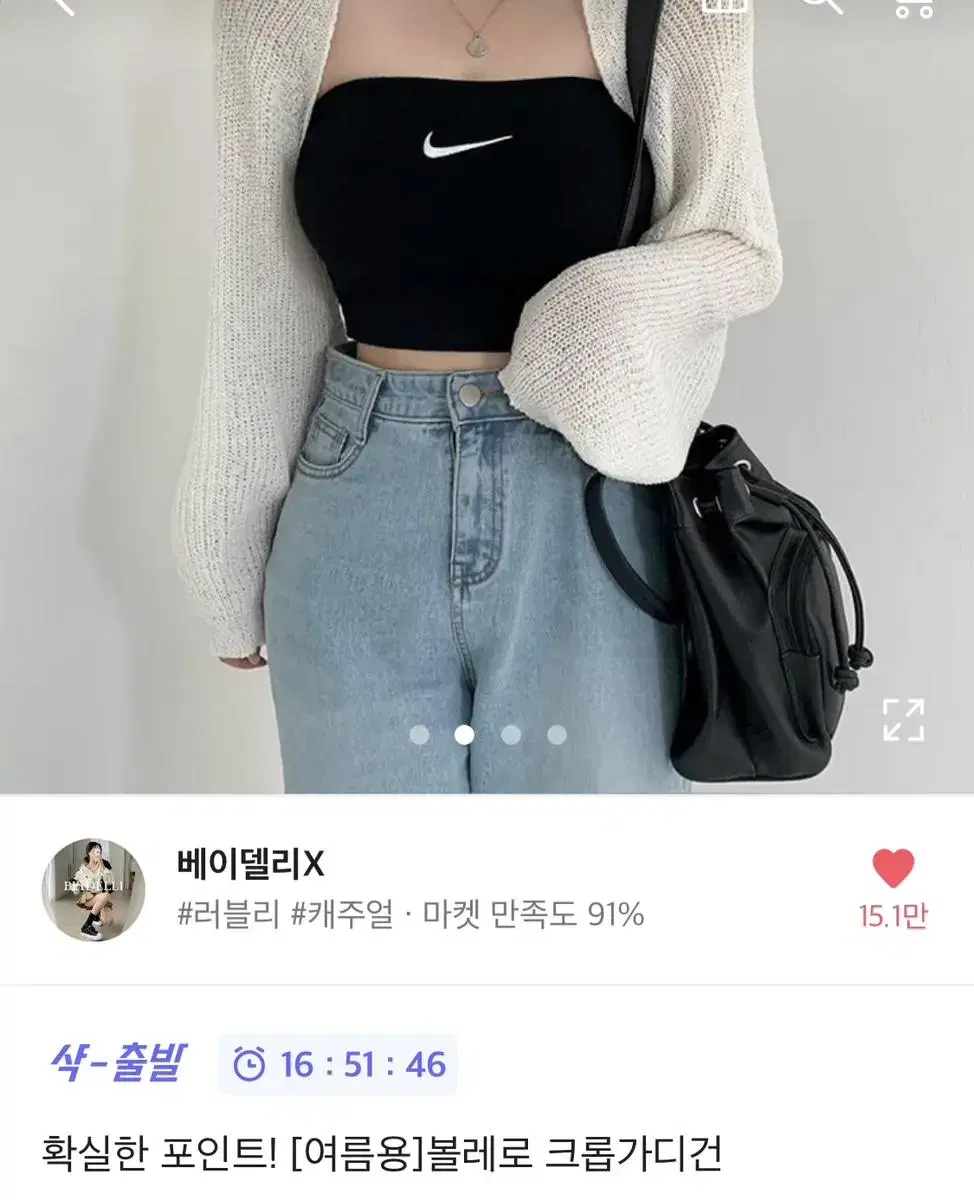Open the shopping cart
The image size is (974, 1200).
coord(912,6)
